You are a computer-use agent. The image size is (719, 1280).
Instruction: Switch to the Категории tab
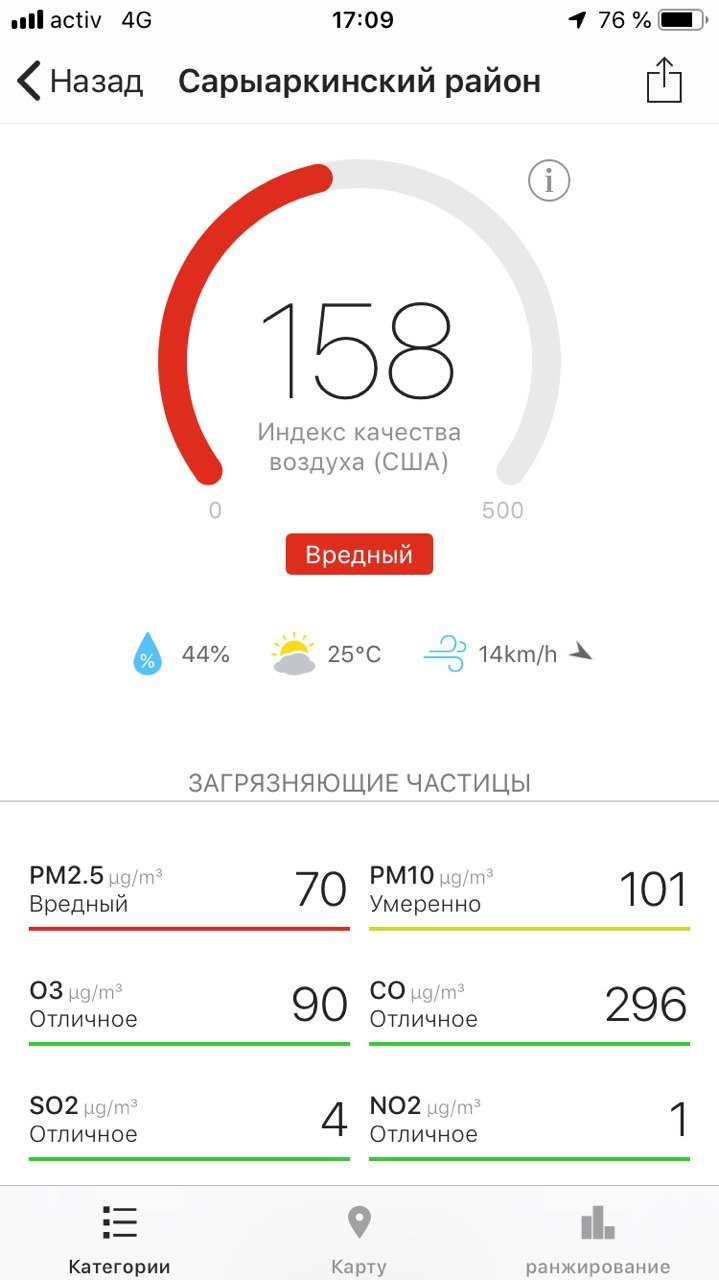119,1238
